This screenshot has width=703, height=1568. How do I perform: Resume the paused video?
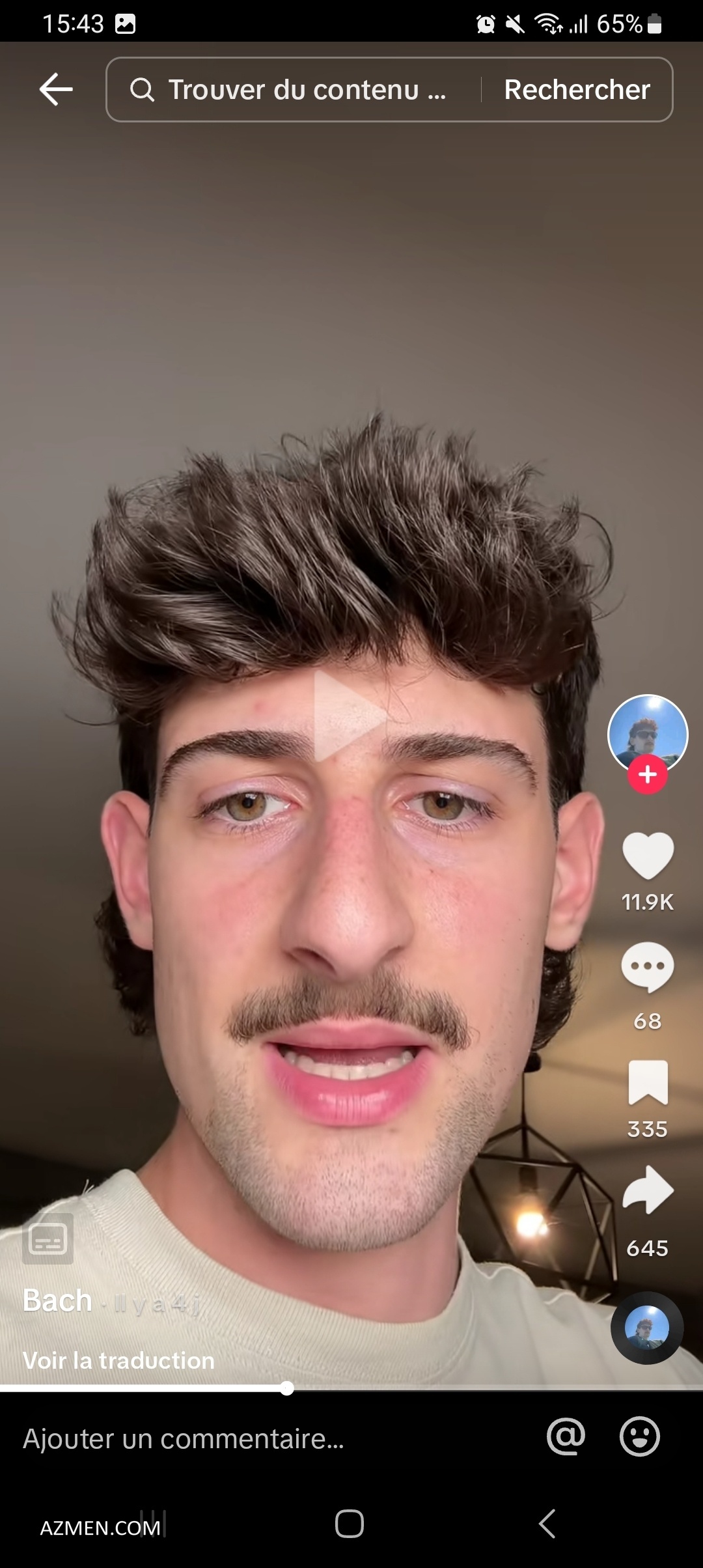coord(349,715)
